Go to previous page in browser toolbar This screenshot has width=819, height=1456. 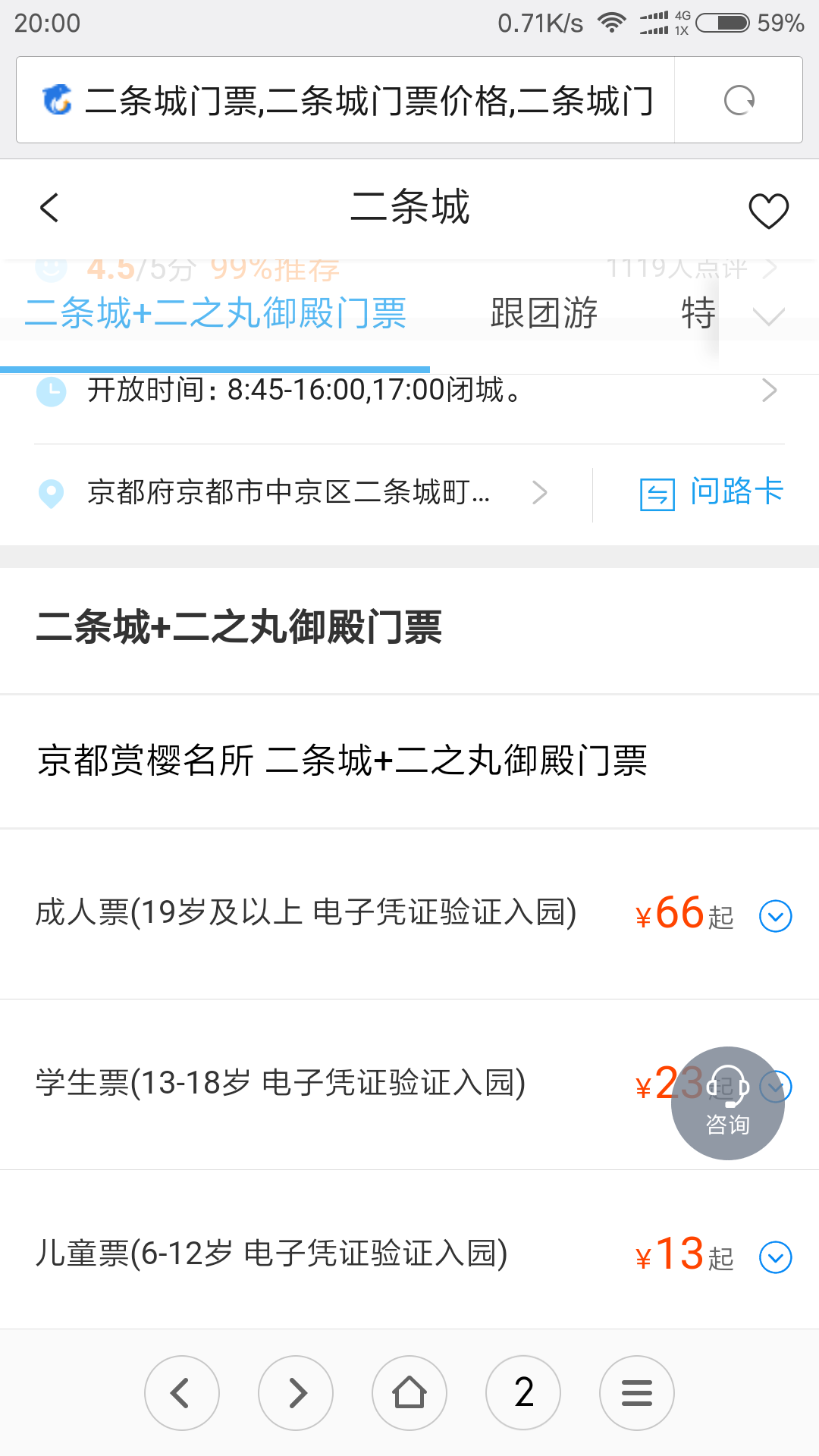coord(182,1393)
